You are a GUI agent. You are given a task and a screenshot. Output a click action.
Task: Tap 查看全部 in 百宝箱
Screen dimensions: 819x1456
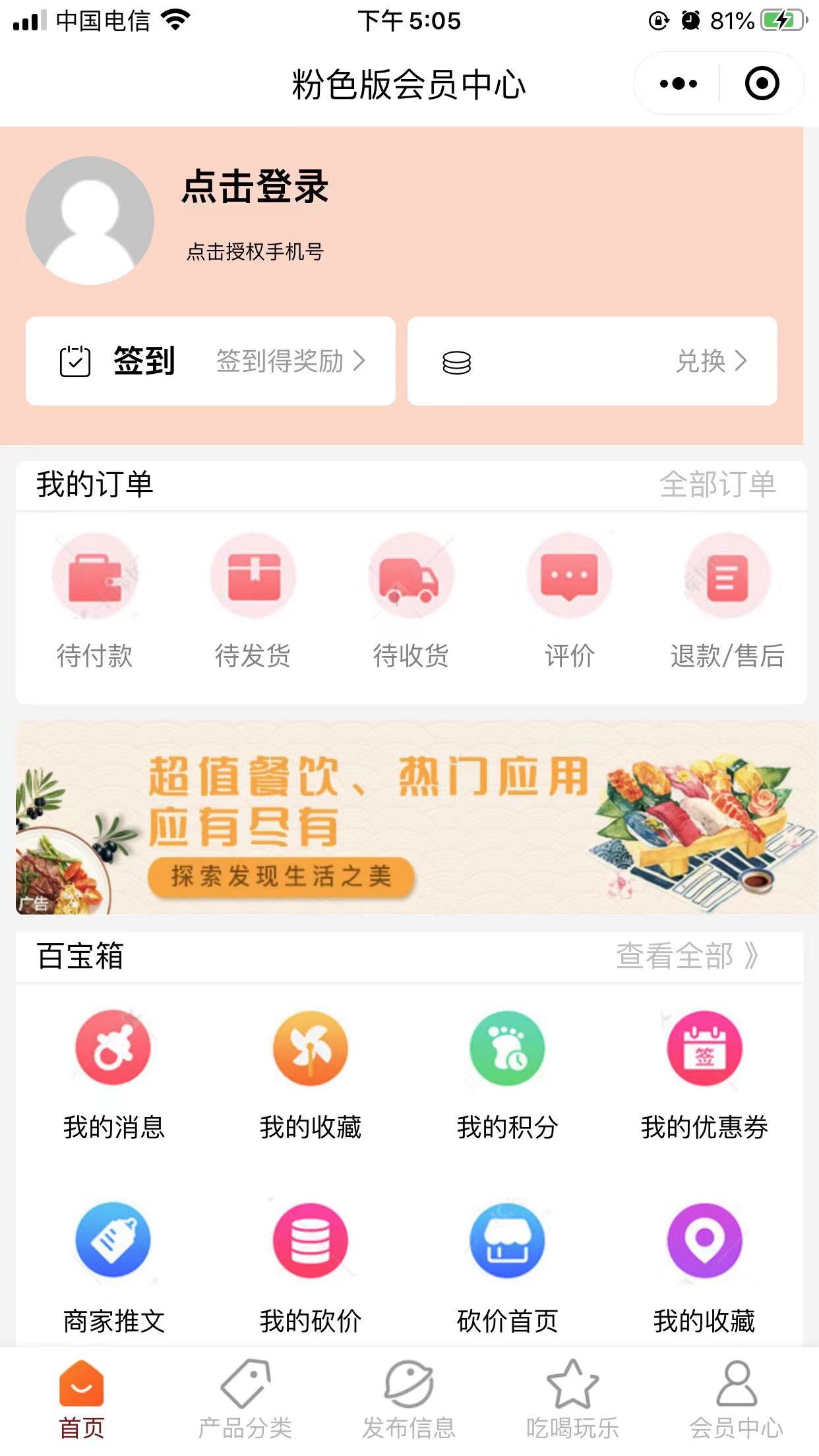tap(686, 956)
